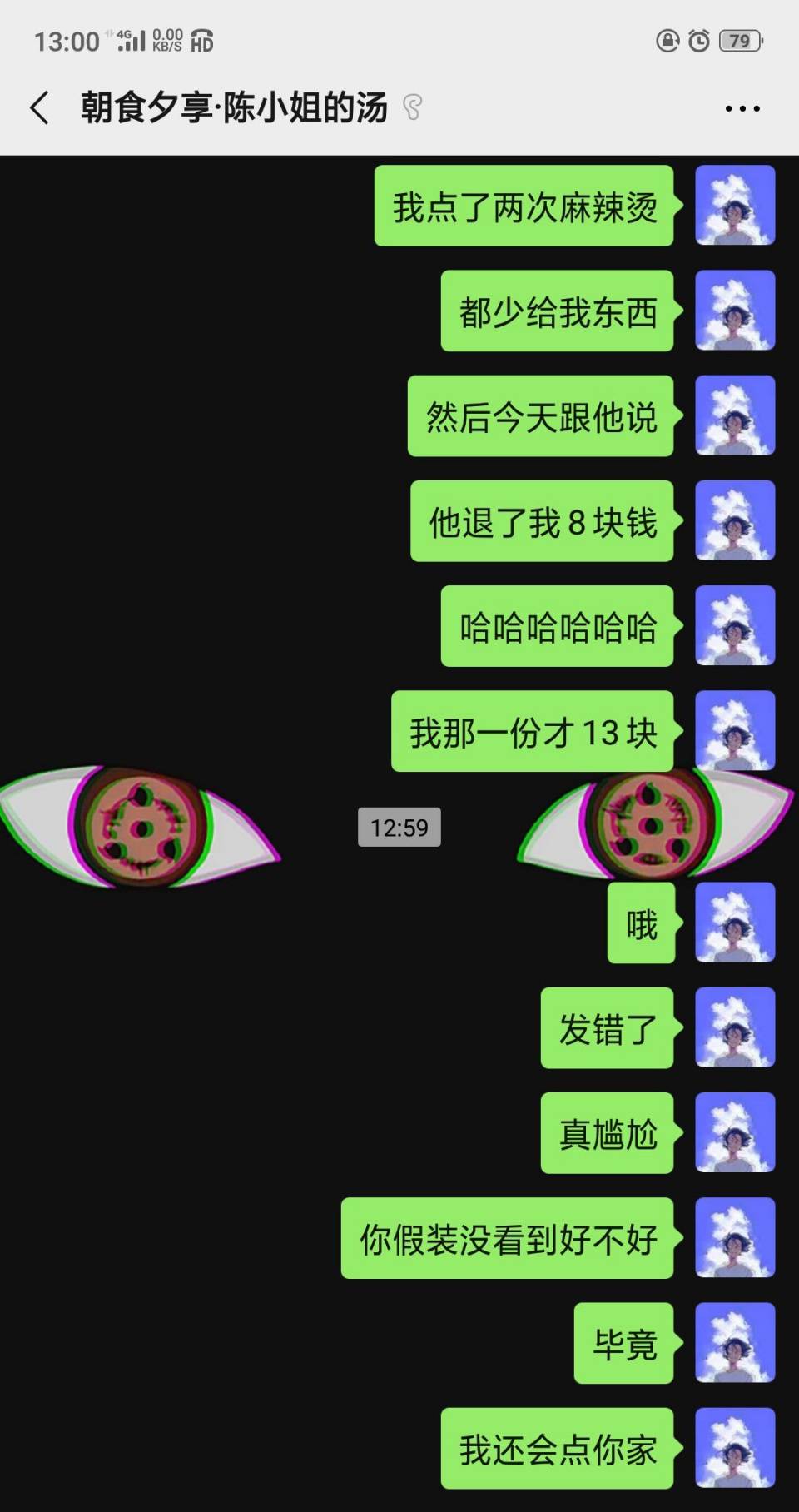Tap the avatar beside '我还会点你家'
The height and width of the screenshot is (1512, 799).
[735, 1448]
